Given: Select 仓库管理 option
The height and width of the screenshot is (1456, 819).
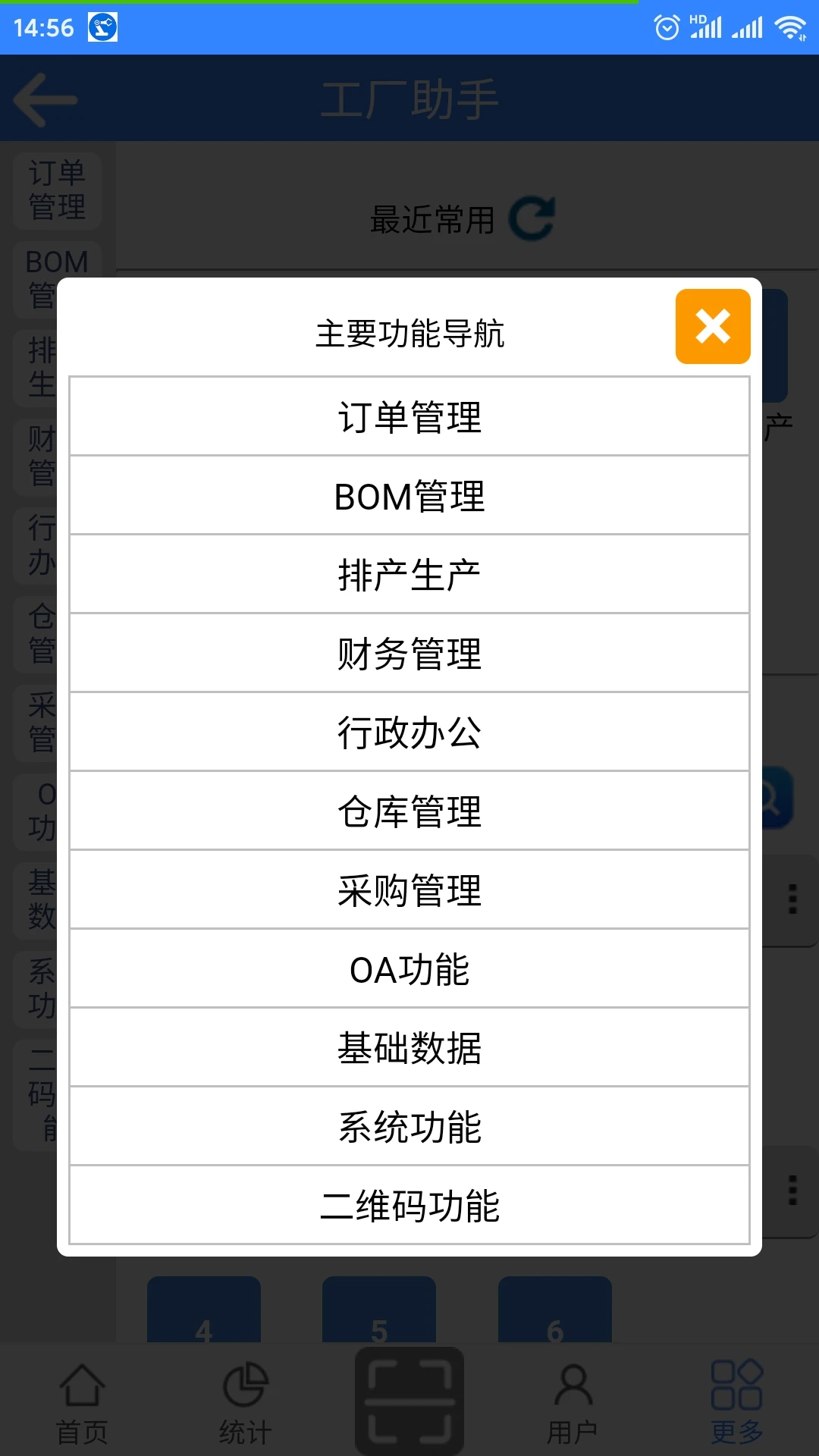Looking at the screenshot, I should (x=409, y=810).
